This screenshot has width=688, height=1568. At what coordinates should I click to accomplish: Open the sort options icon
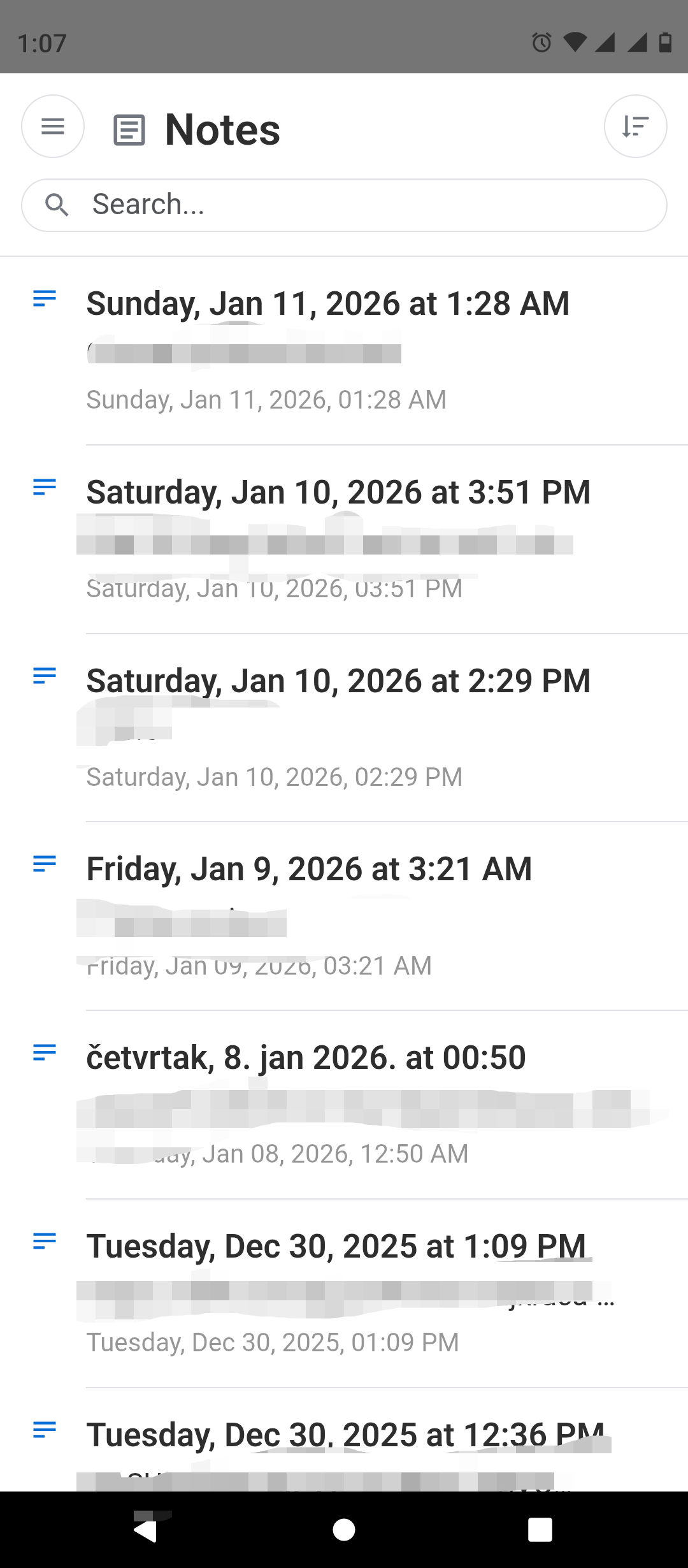coord(635,126)
